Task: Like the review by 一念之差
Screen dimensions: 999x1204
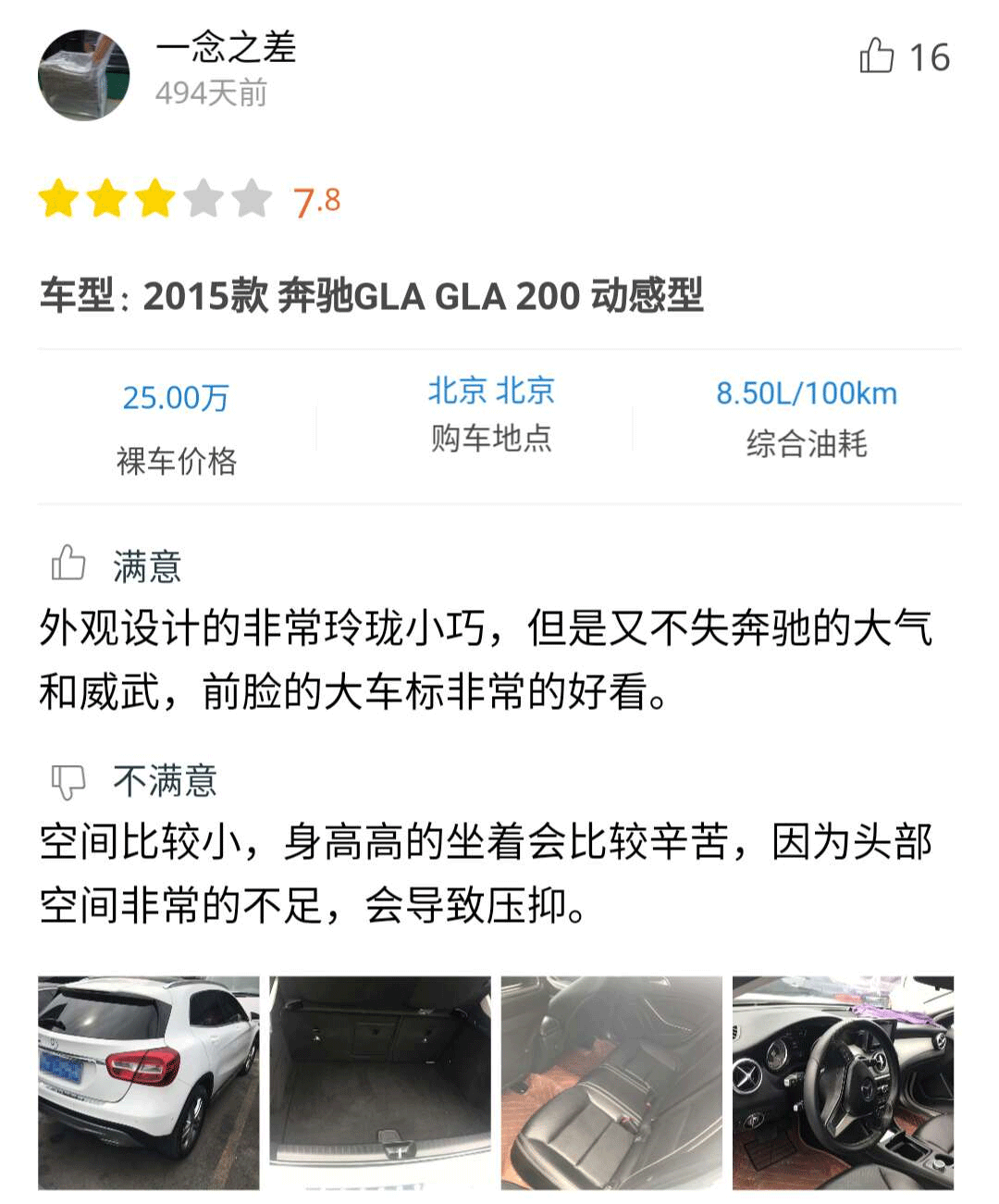Action: [x=877, y=56]
